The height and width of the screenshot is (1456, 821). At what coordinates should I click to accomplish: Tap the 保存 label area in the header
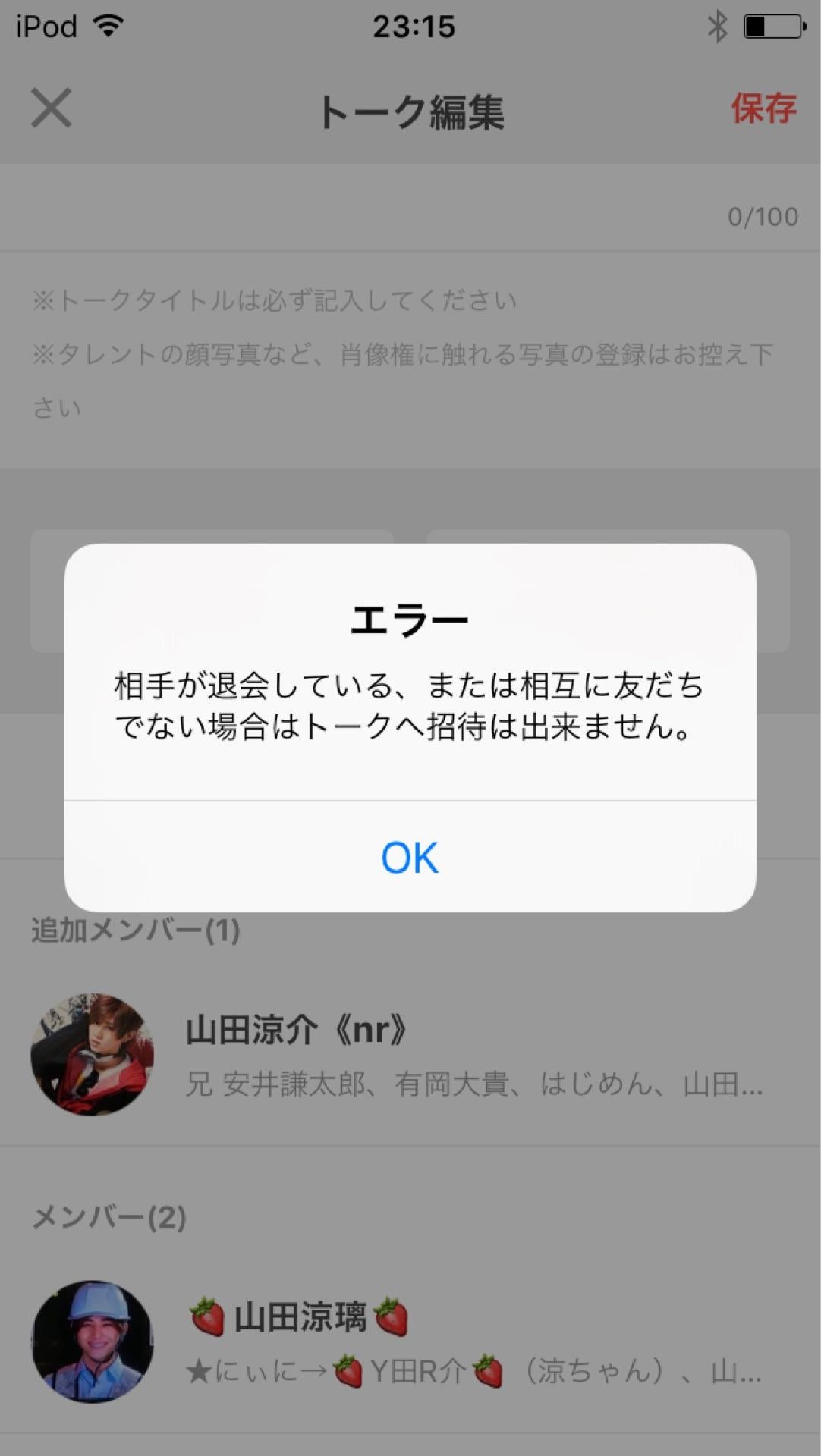point(764,109)
